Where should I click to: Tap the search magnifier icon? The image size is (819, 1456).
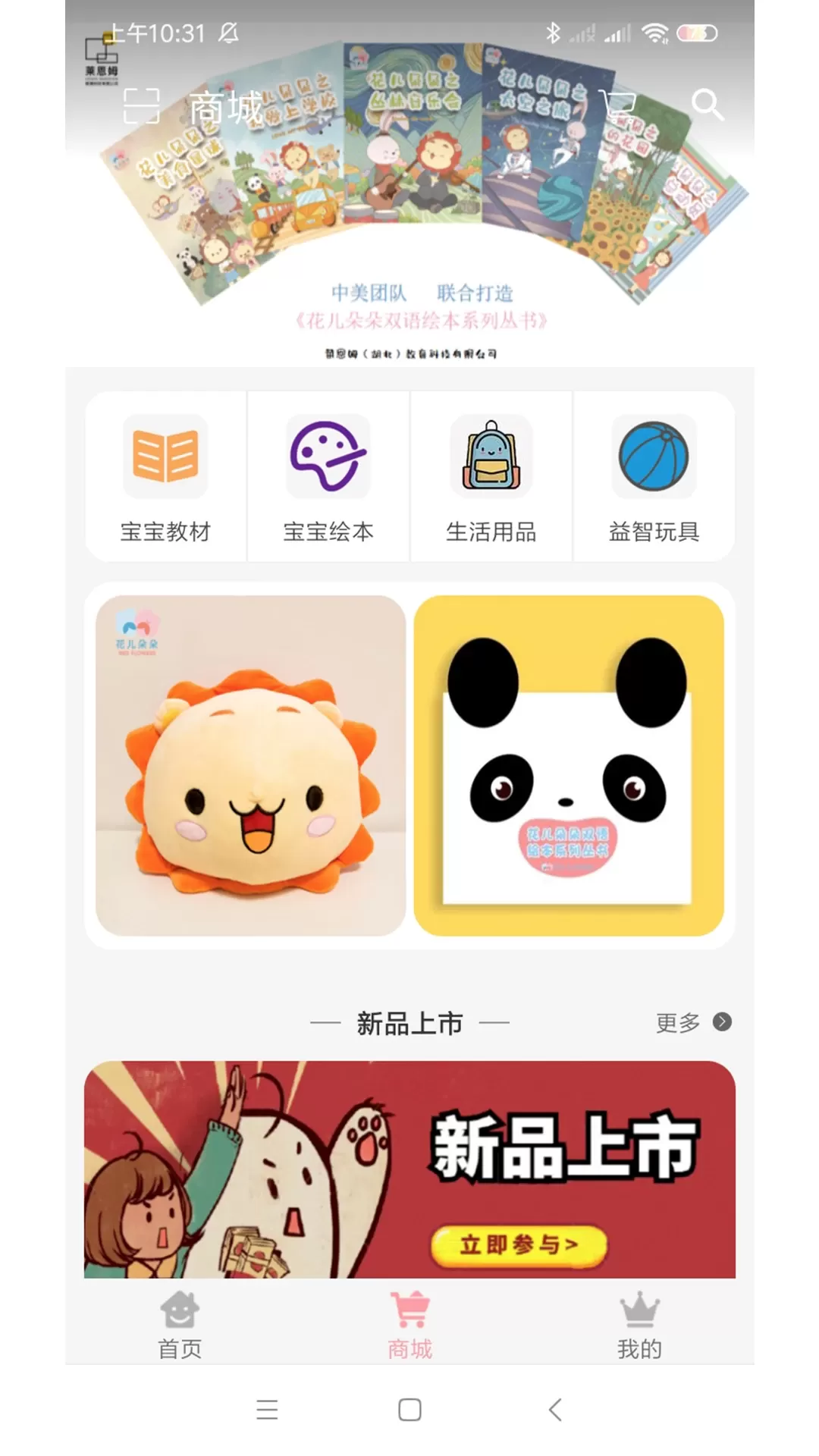coord(708,105)
